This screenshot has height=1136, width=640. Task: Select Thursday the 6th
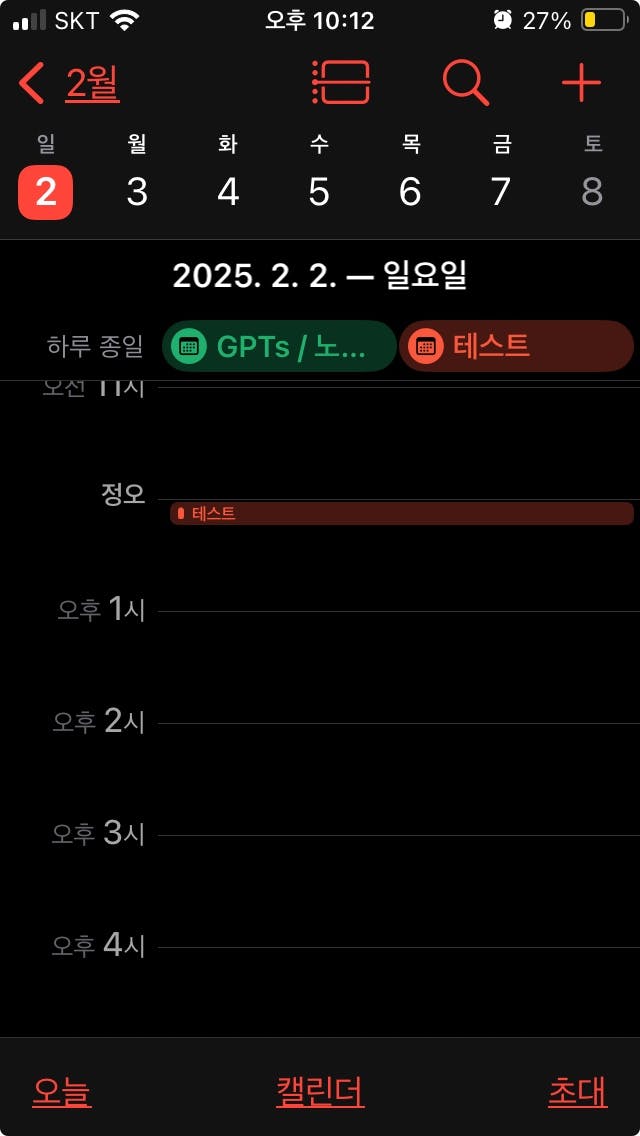point(410,191)
